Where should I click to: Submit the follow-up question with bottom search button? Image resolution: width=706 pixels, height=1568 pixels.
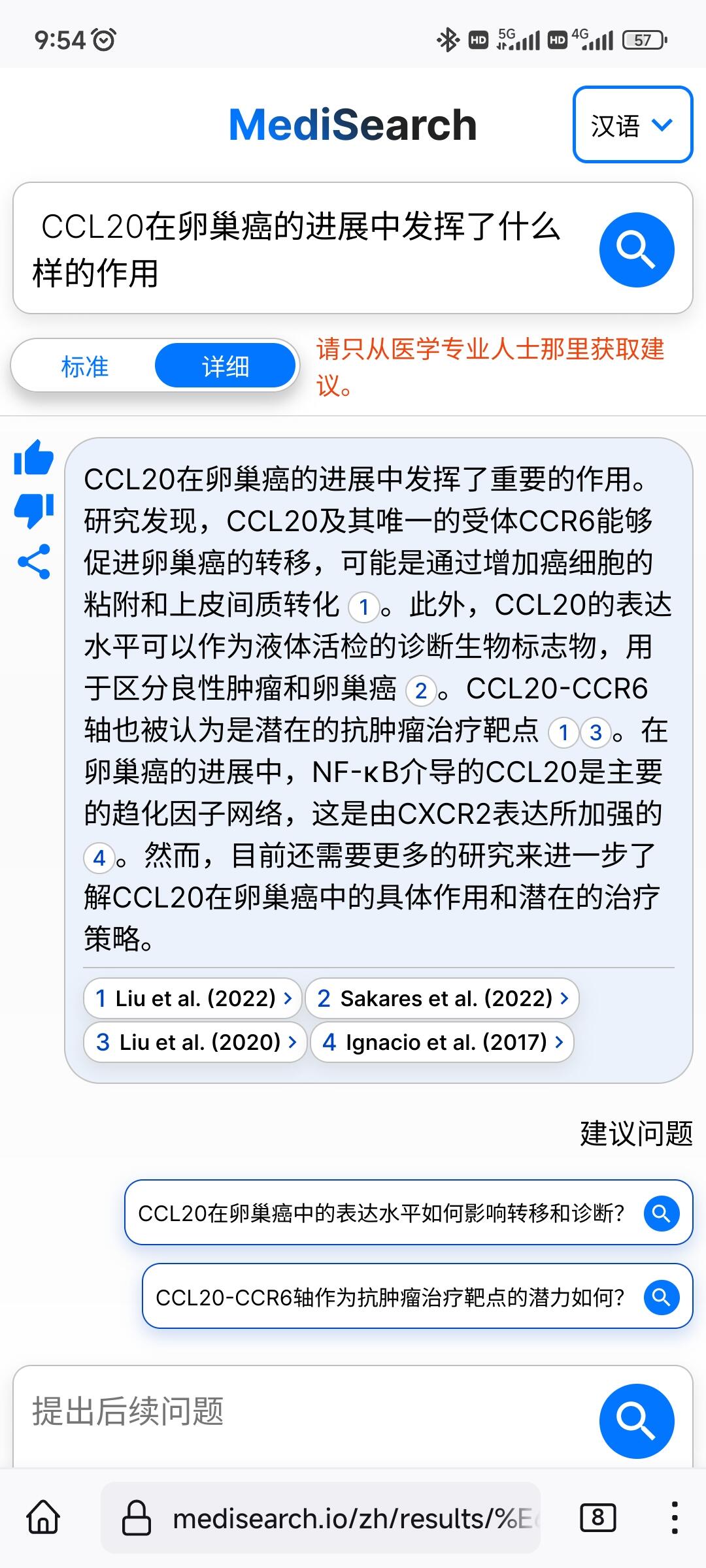pyautogui.click(x=636, y=1421)
